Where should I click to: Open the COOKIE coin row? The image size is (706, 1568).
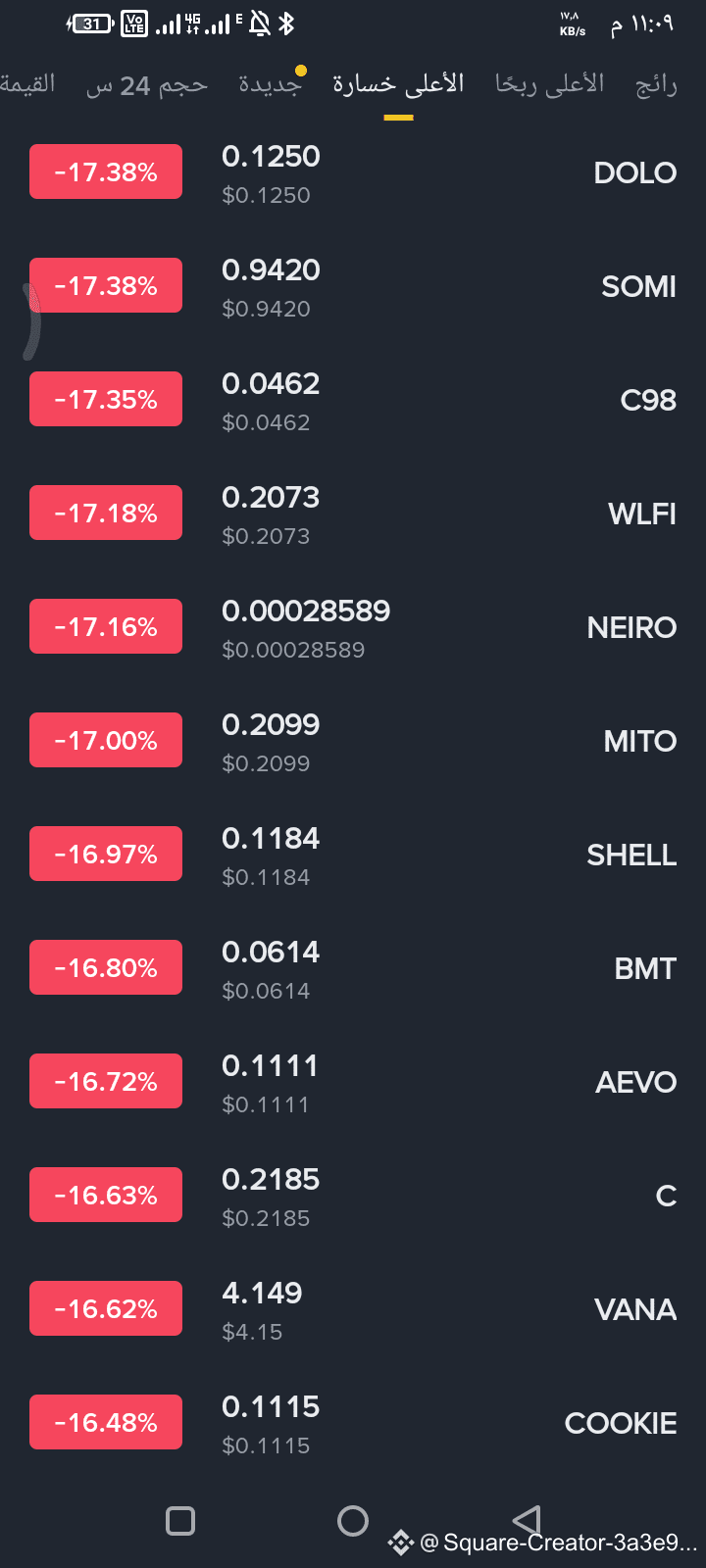click(353, 1423)
